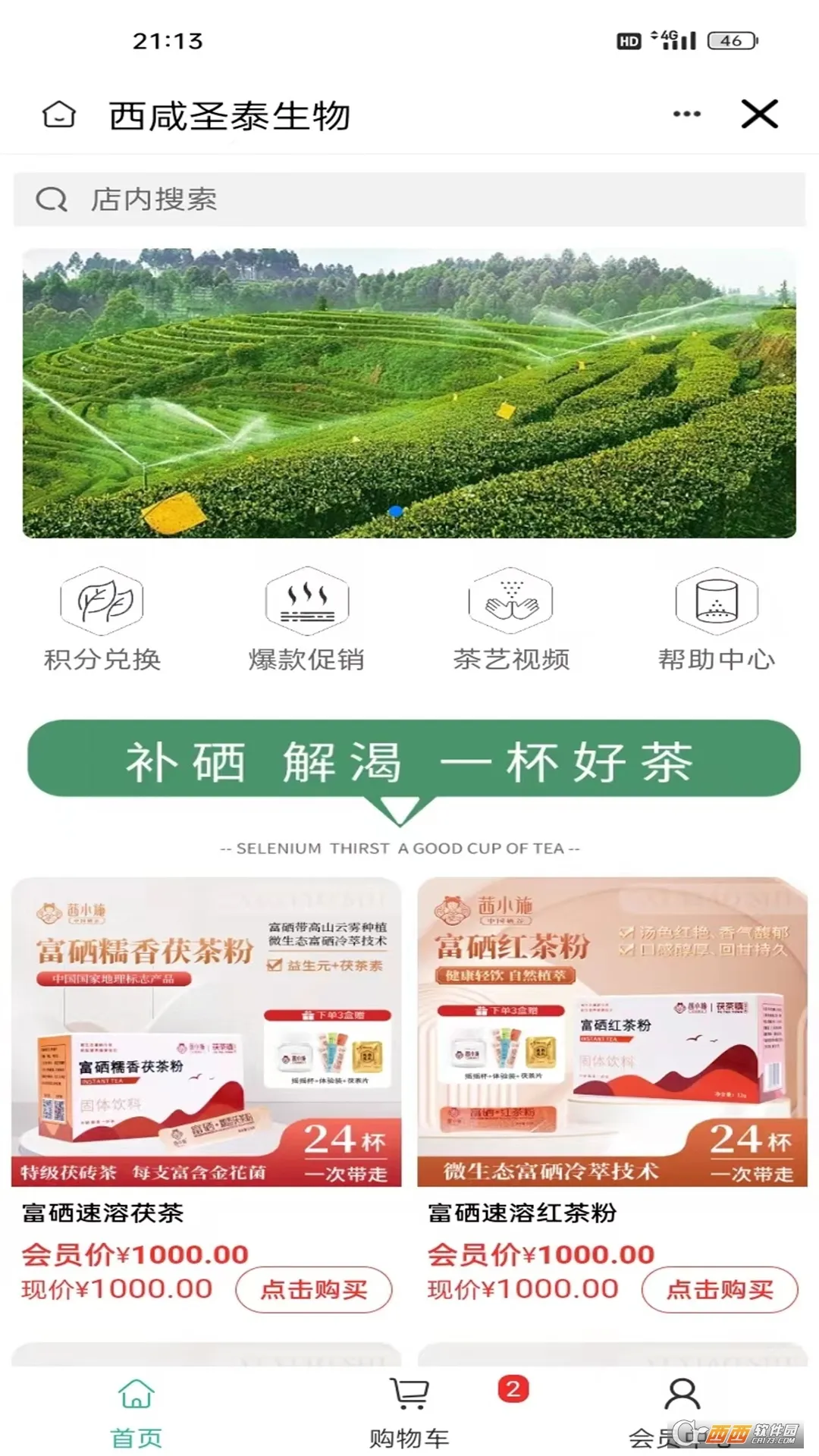The width and height of the screenshot is (819, 1456).
Task: Switch to the 首页 tab
Action: pyautogui.click(x=136, y=1412)
